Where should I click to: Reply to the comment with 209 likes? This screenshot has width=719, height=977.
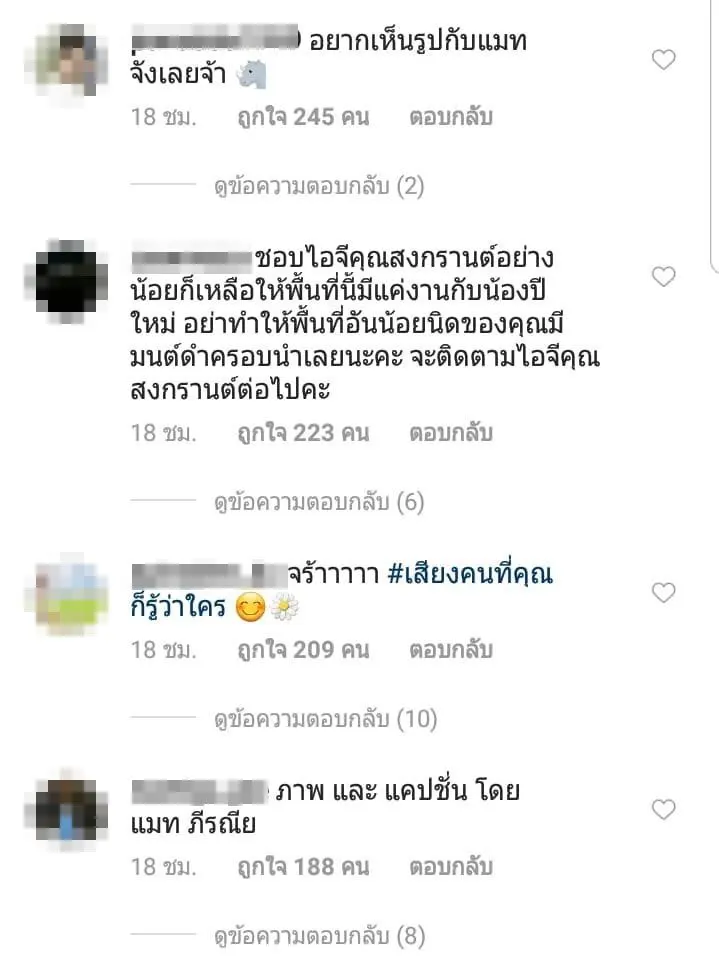pos(450,651)
